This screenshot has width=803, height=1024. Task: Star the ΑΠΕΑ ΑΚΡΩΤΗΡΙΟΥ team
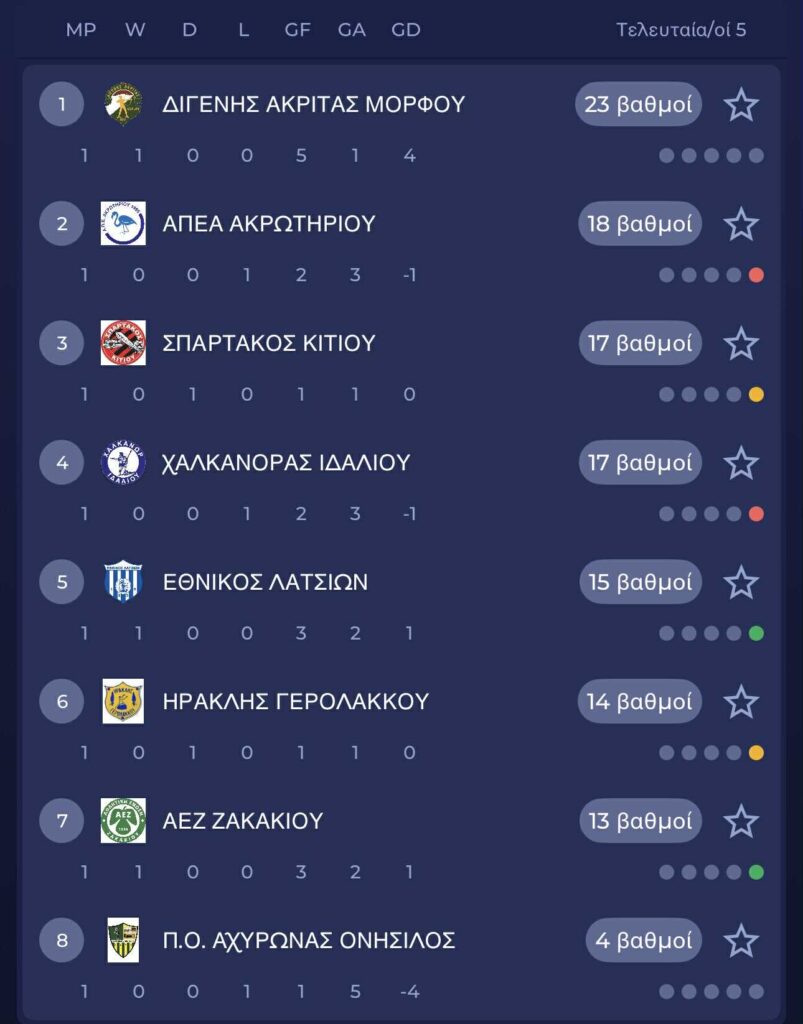[x=740, y=224]
